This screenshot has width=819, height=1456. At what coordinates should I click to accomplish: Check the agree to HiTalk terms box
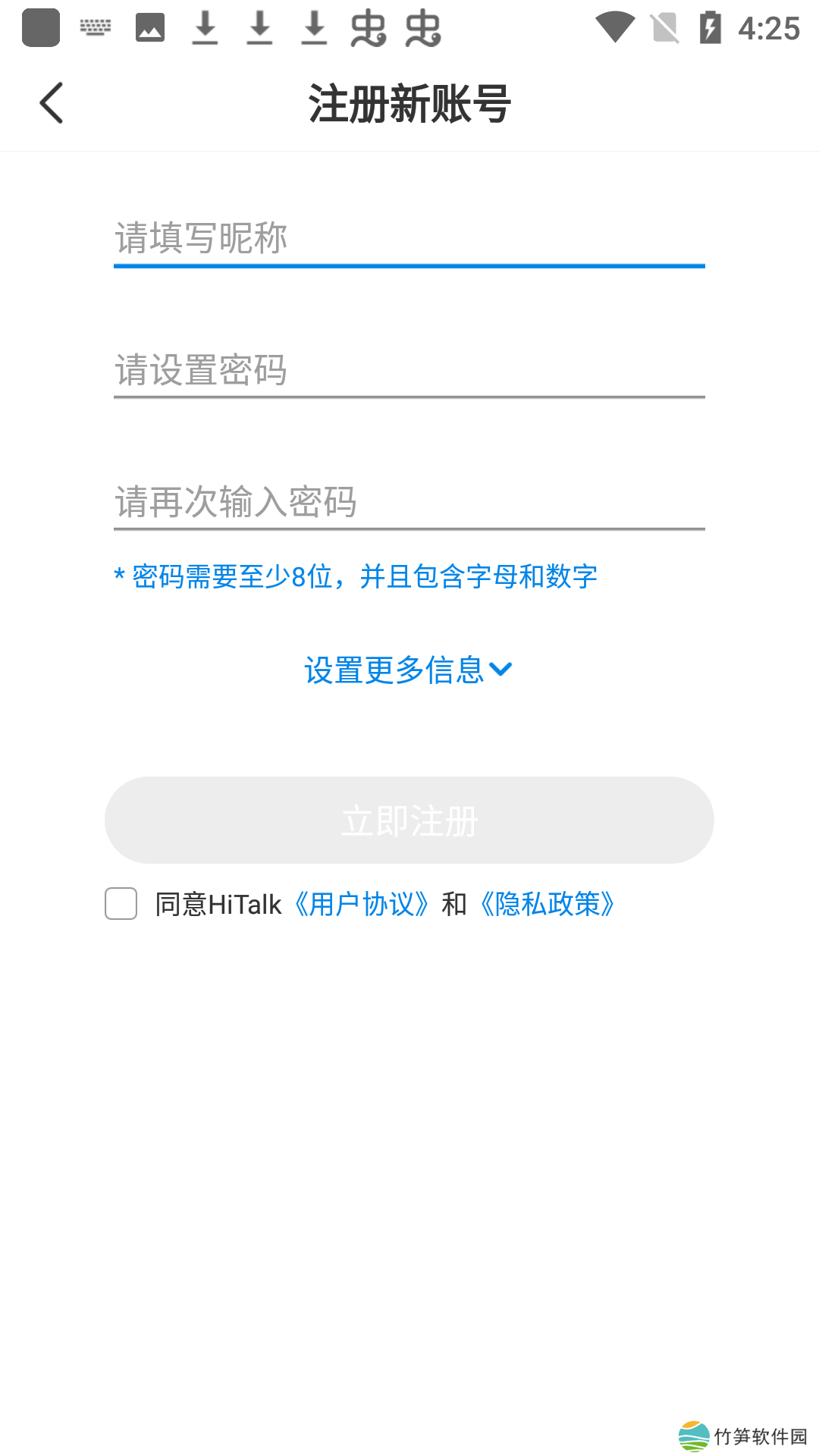click(x=121, y=904)
